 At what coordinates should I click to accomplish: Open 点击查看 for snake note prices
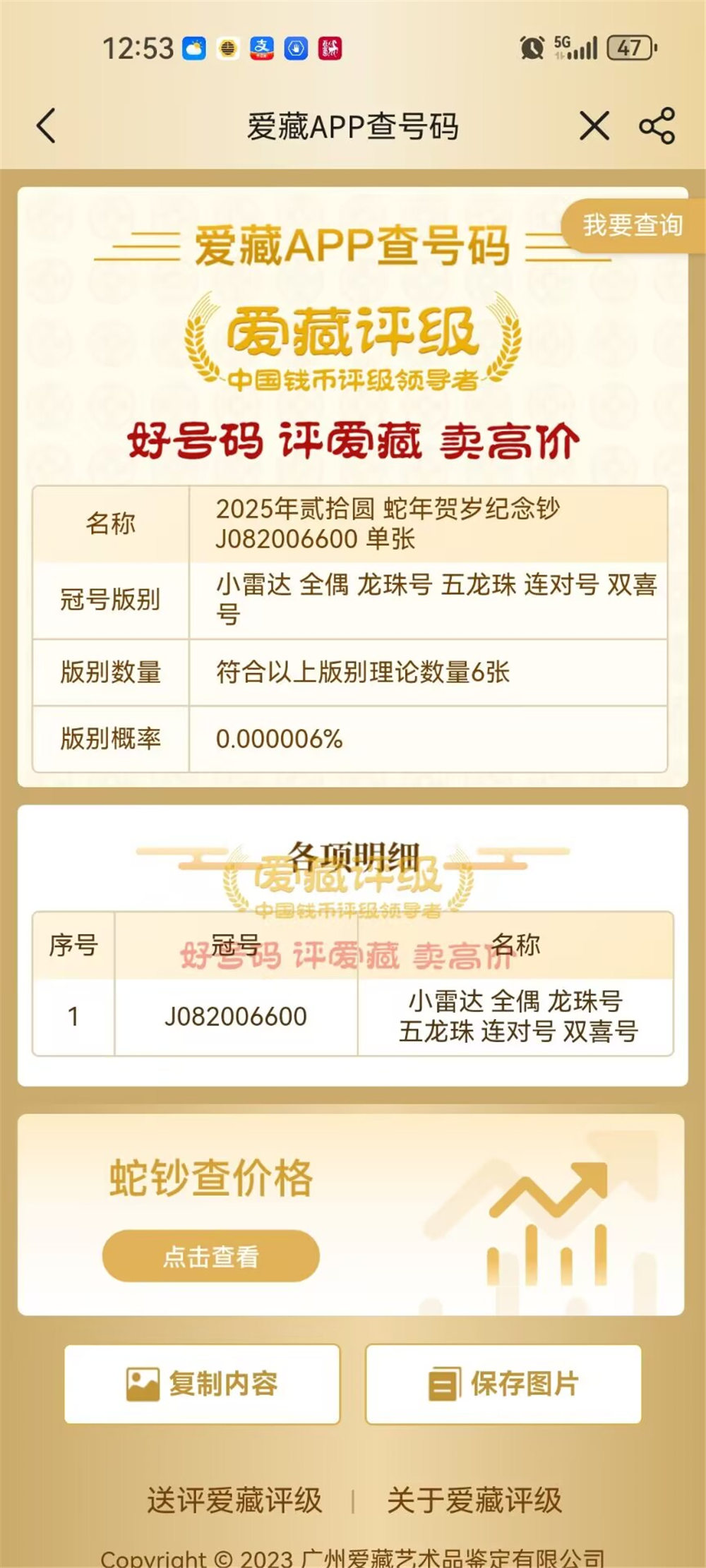point(211,1255)
